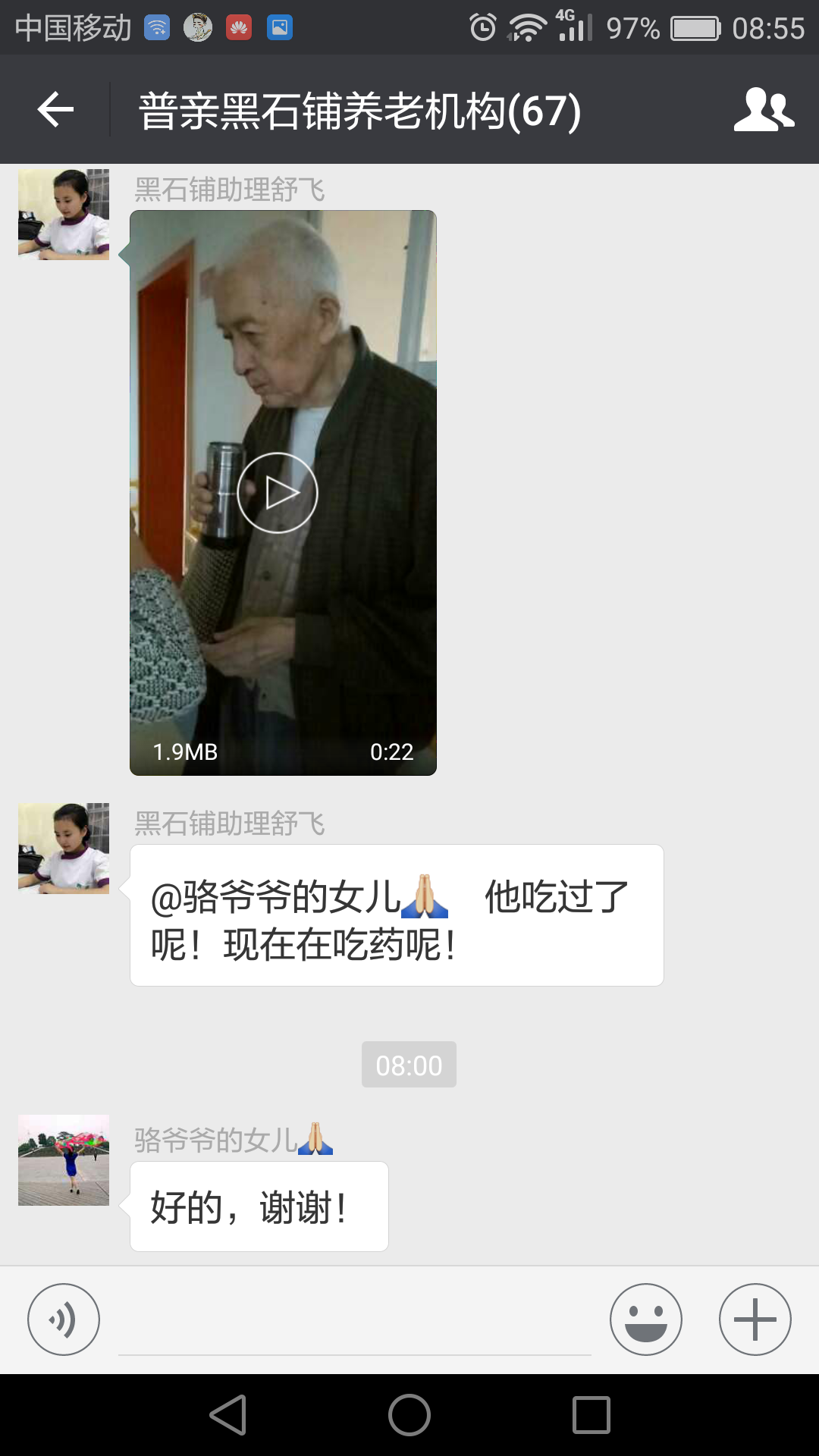Image resolution: width=819 pixels, height=1456 pixels.
Task: Open recent apps from navigation bar
Action: point(591,1415)
